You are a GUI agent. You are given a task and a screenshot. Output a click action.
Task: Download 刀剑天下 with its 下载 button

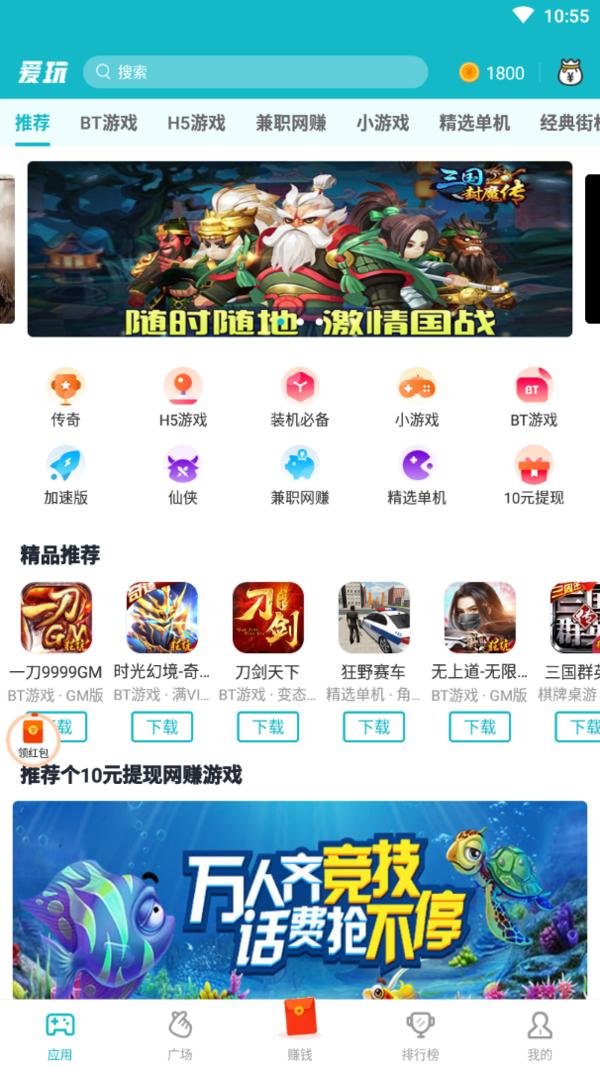pyautogui.click(x=268, y=727)
